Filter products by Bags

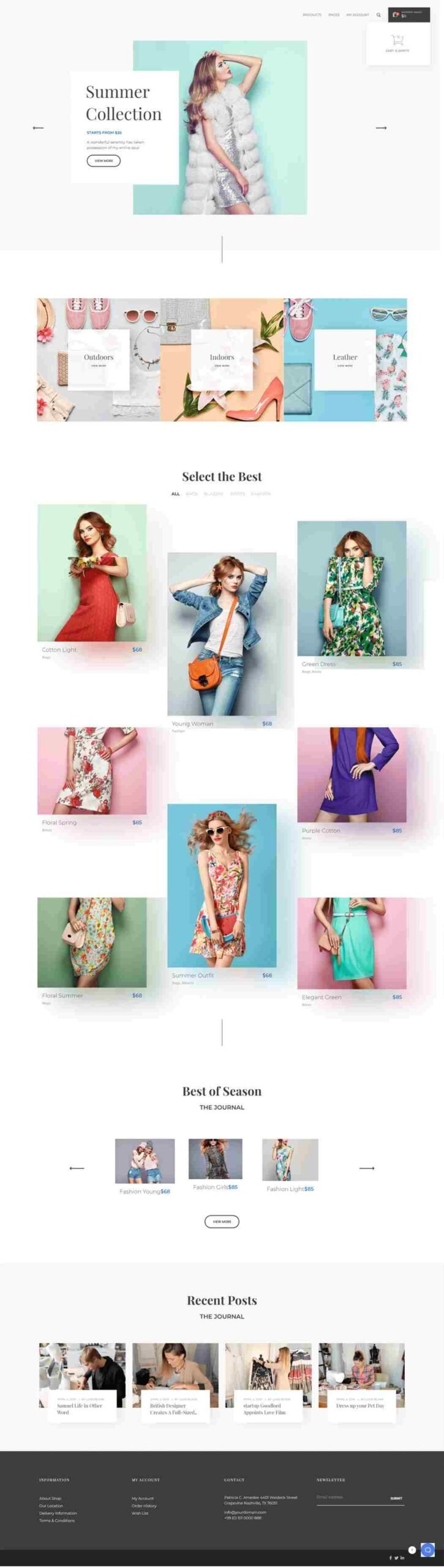(192, 494)
